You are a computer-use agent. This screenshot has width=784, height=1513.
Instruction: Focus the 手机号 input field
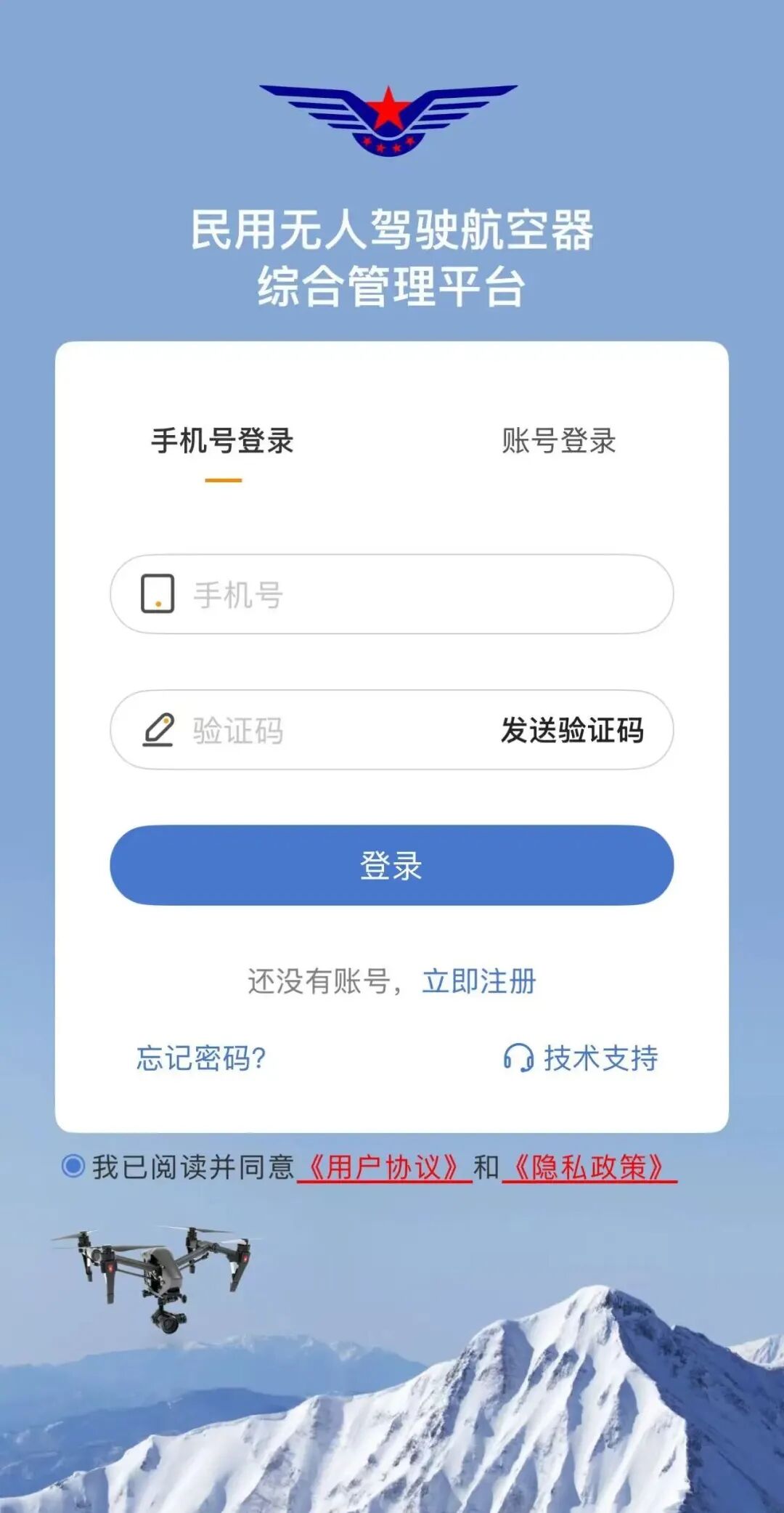click(x=421, y=594)
